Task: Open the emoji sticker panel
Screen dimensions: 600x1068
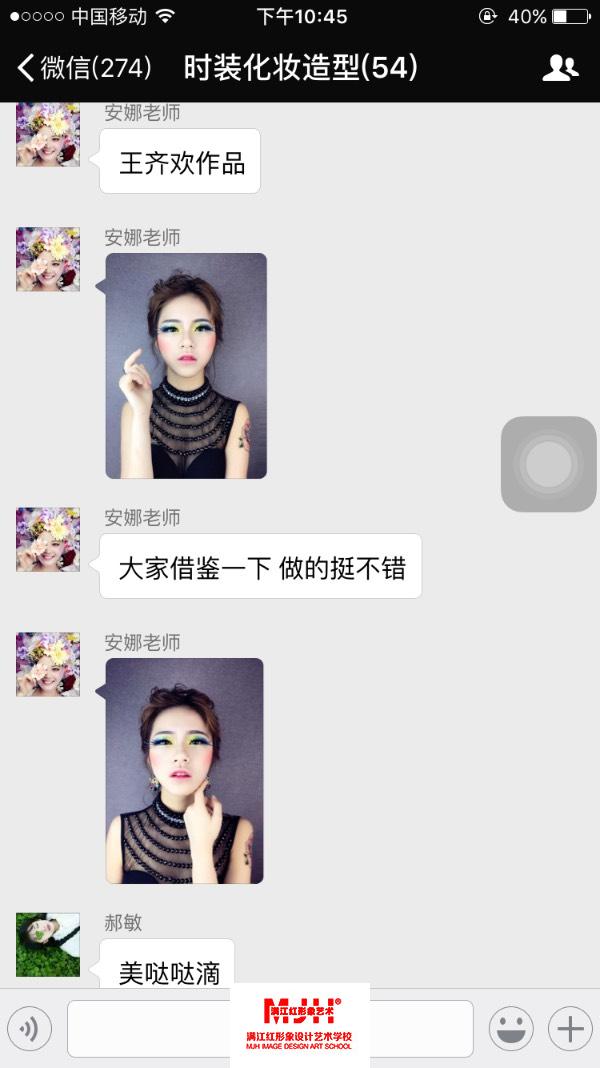Action: (x=510, y=1029)
